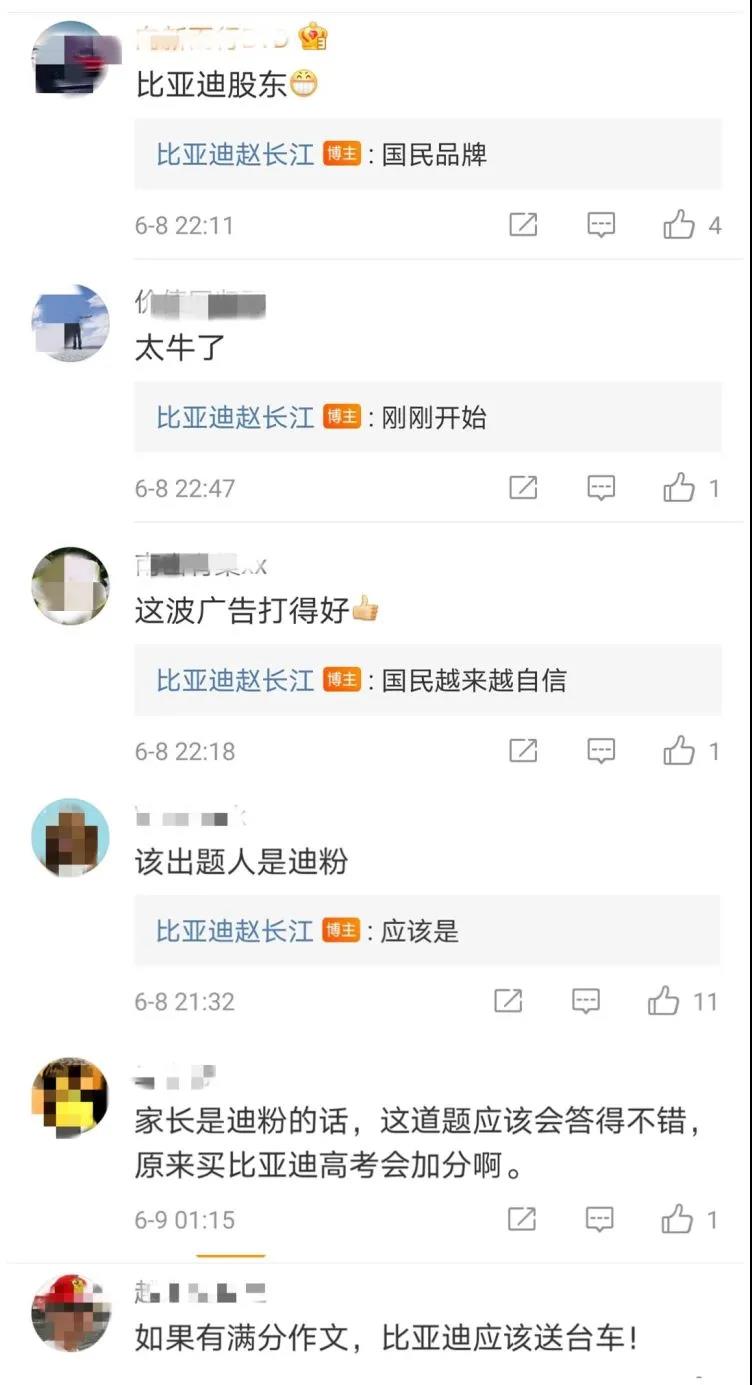The height and width of the screenshot is (1385, 752).
Task: Like the comment 太牛了
Action: coord(679,488)
